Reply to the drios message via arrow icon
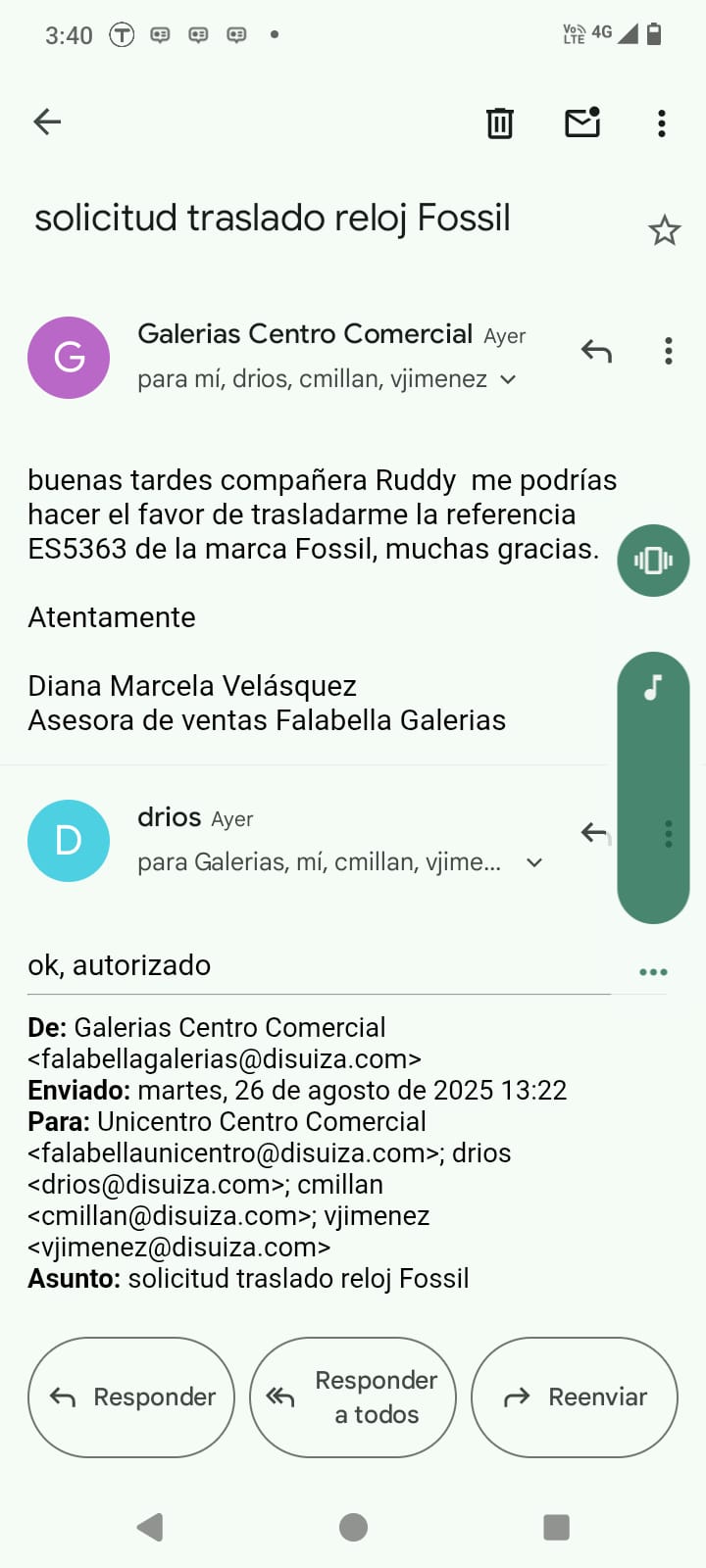 [x=595, y=833]
